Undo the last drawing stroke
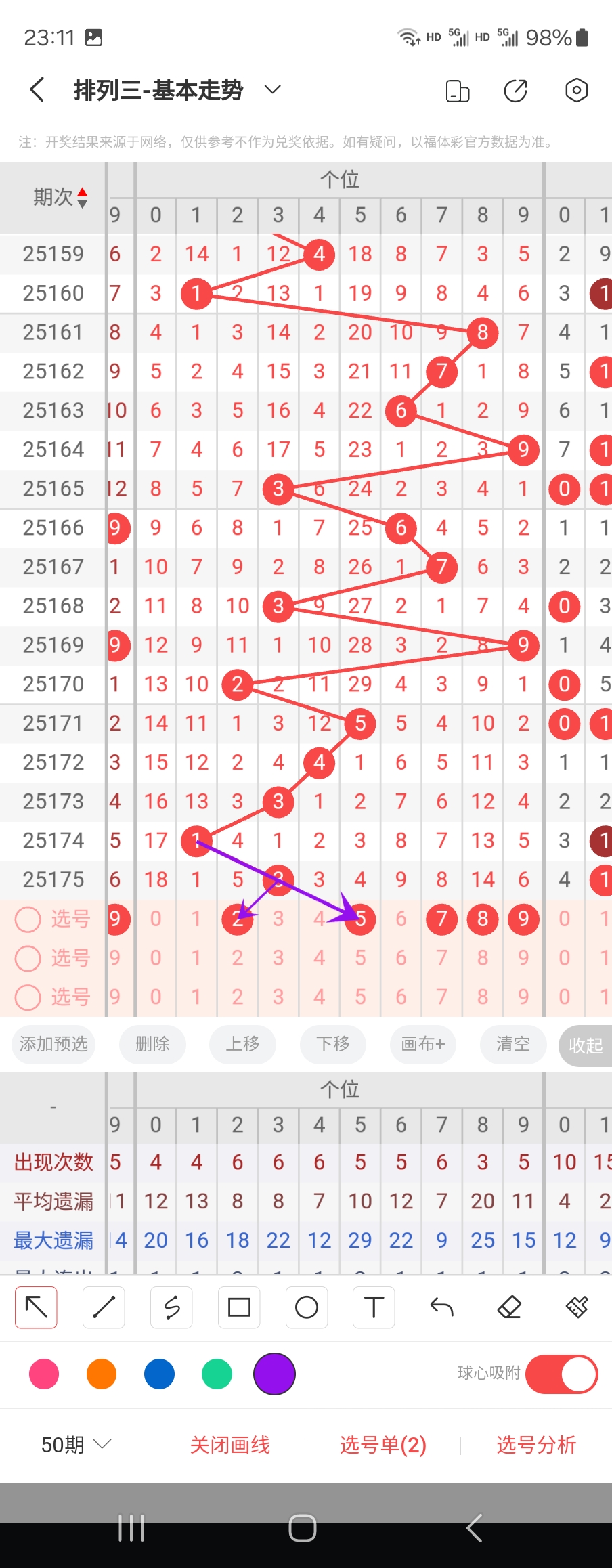612x1568 pixels. (x=441, y=1307)
